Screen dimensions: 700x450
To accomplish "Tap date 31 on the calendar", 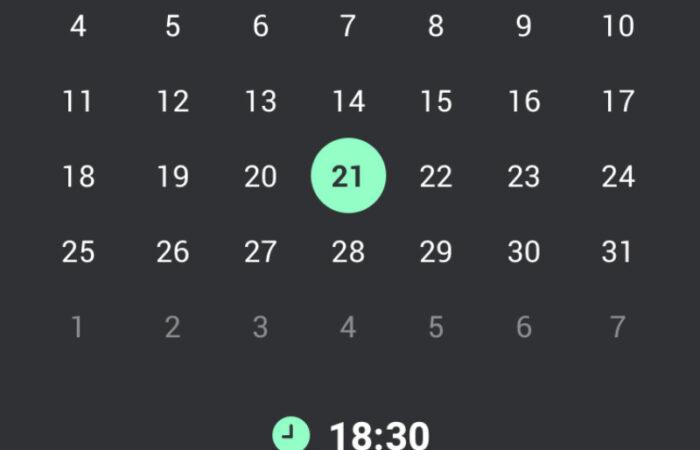I will 618,252.
